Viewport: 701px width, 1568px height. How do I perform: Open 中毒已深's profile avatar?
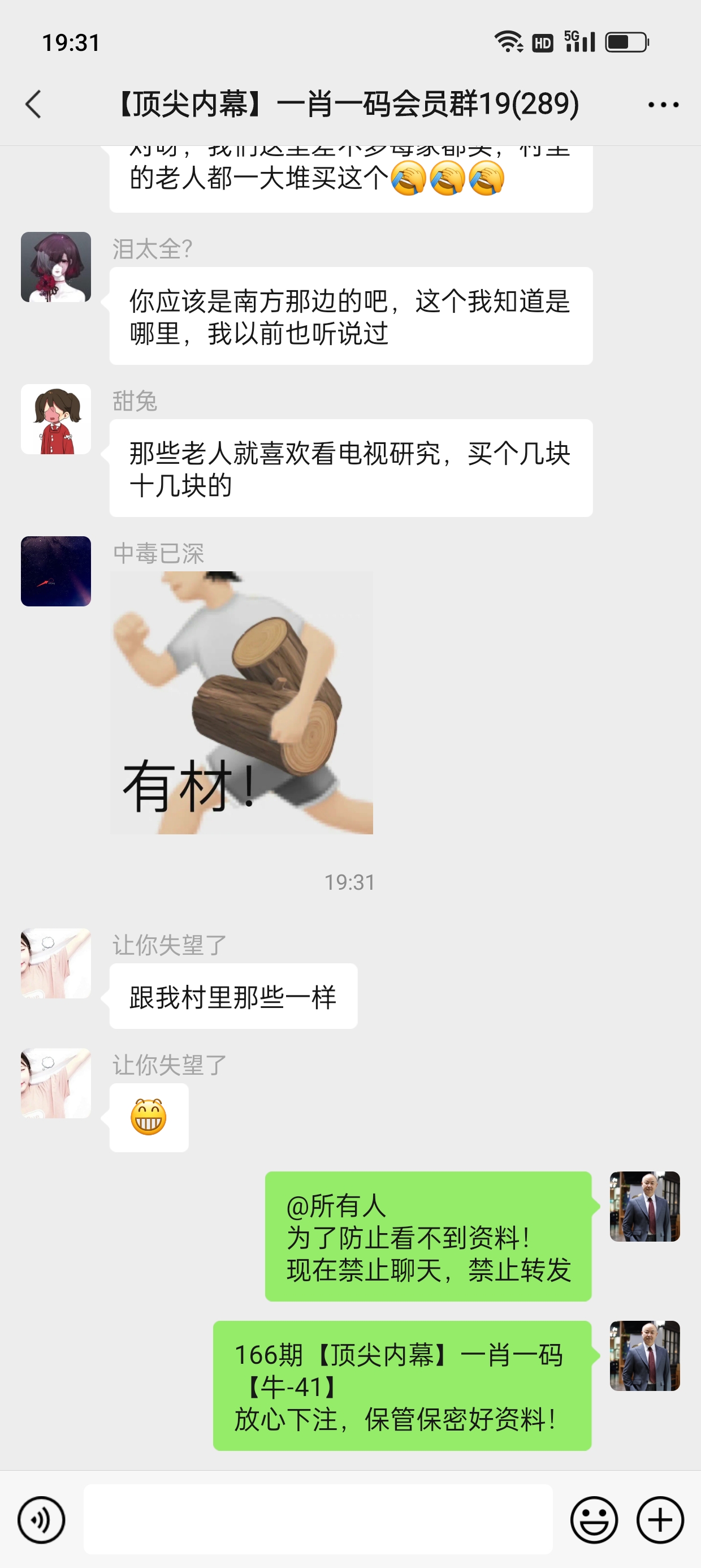56,571
